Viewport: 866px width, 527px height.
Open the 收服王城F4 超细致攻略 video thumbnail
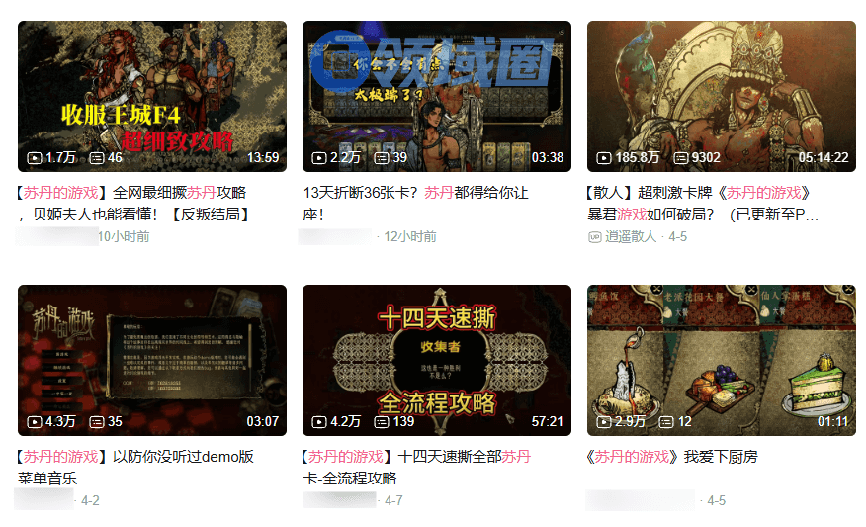pyautogui.click(x=152, y=95)
